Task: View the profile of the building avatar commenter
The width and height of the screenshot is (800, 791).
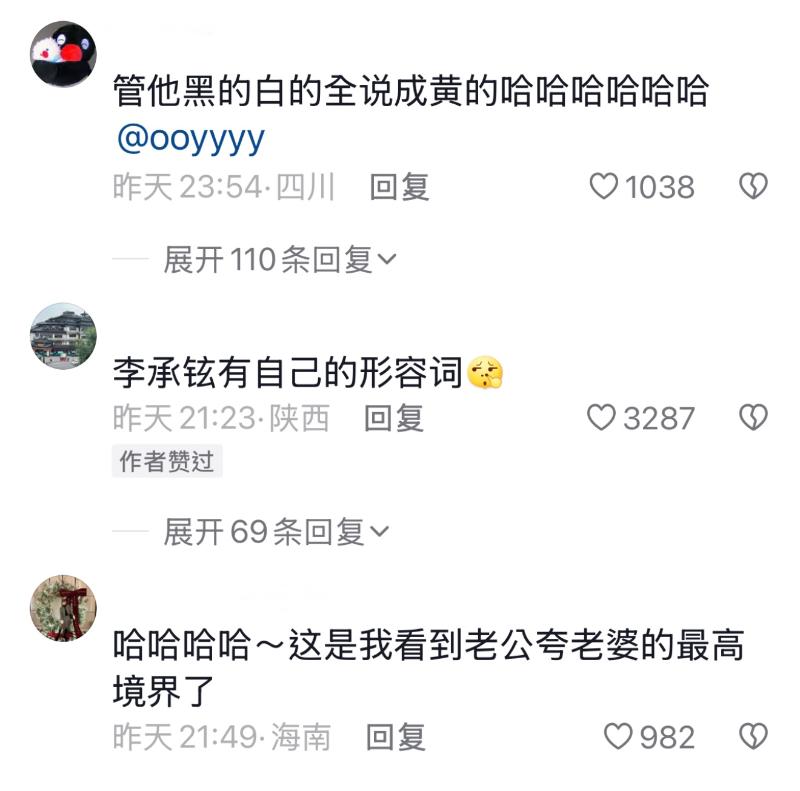Action: [x=63, y=336]
